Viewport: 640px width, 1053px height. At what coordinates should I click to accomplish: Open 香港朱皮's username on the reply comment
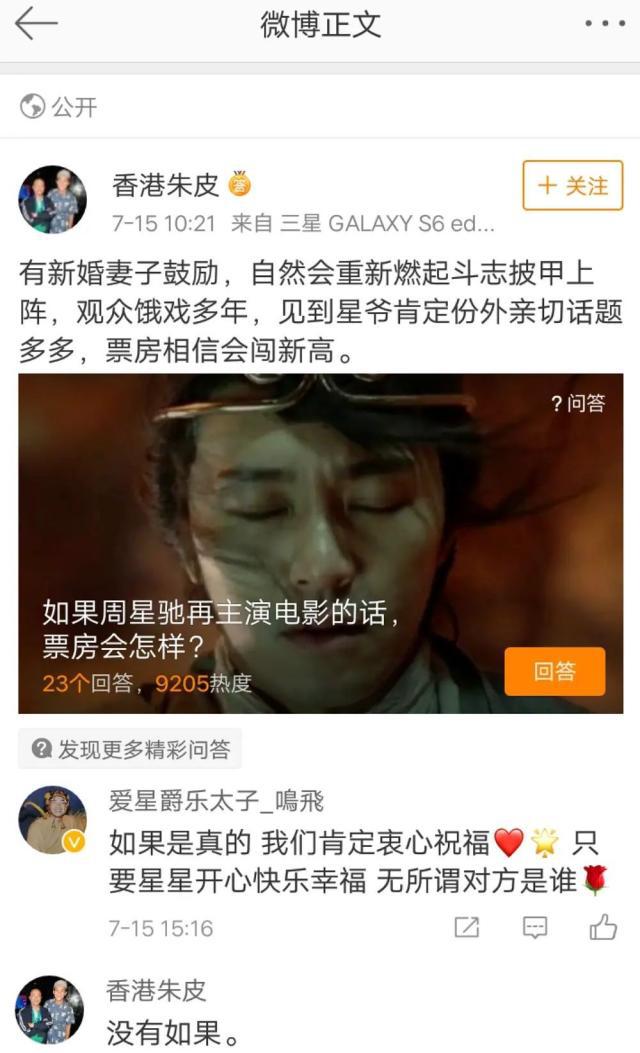click(x=156, y=990)
